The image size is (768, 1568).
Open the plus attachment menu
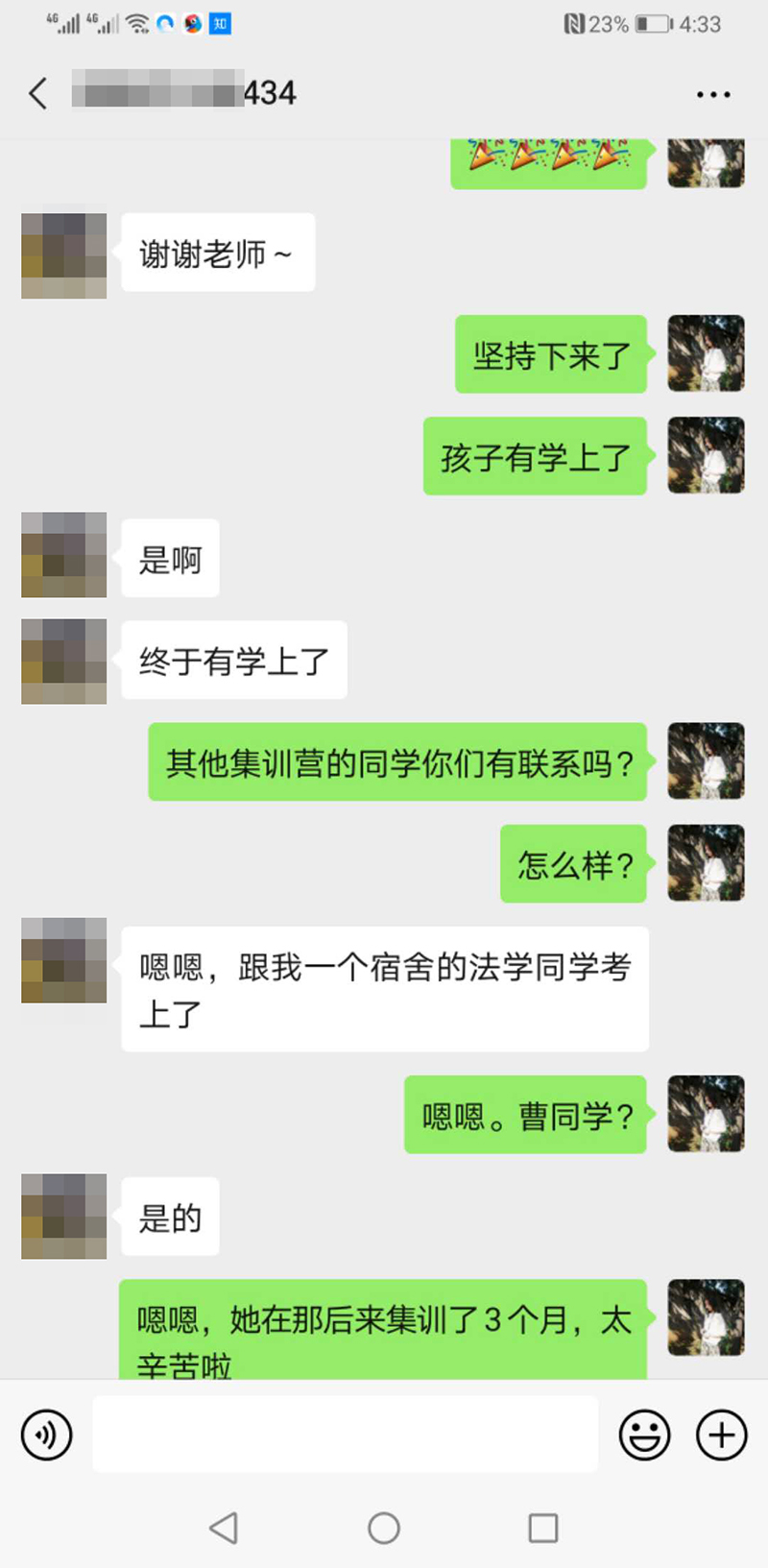click(x=721, y=1435)
